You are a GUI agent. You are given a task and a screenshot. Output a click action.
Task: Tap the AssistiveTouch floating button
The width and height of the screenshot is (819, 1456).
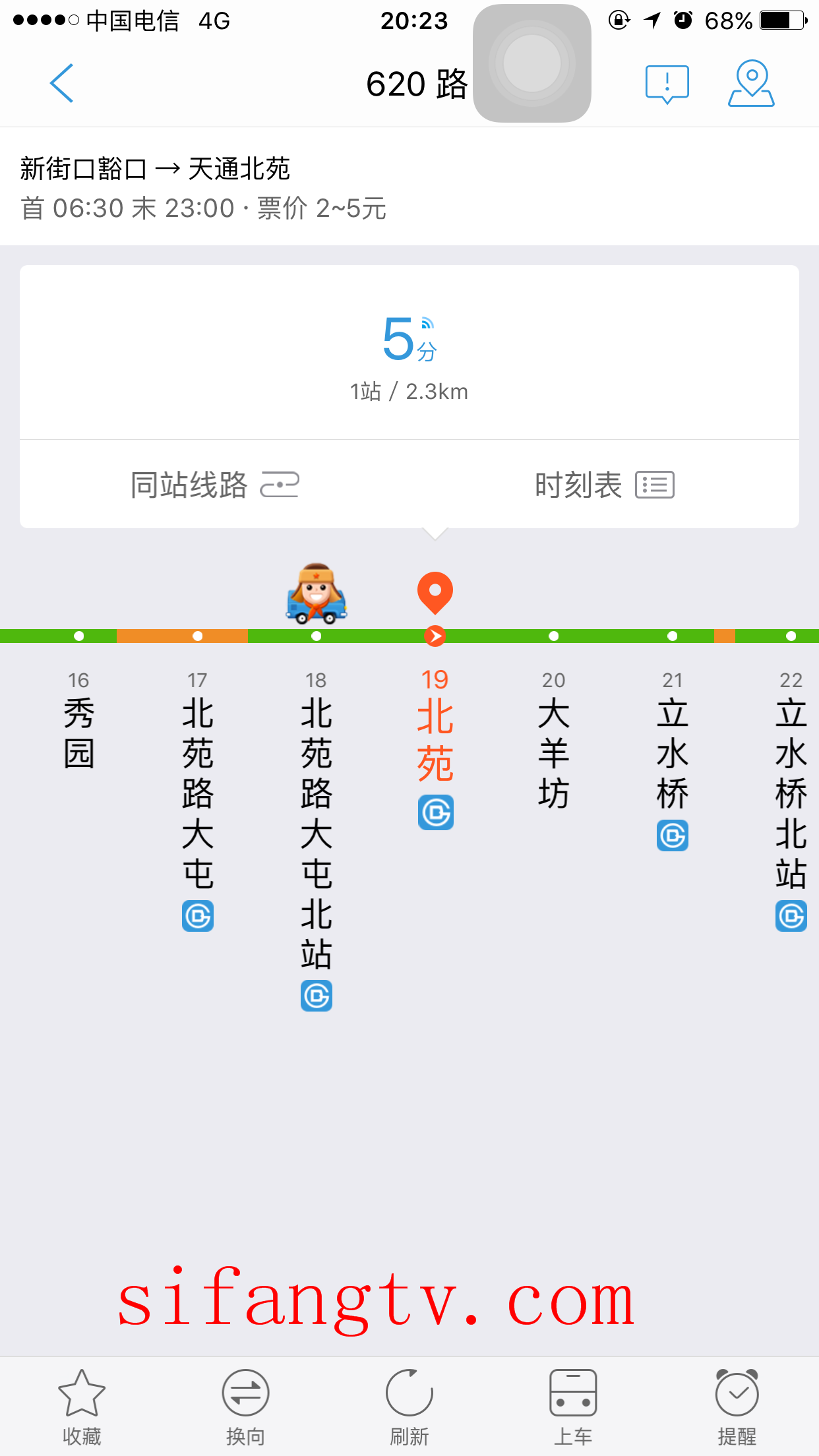[532, 63]
